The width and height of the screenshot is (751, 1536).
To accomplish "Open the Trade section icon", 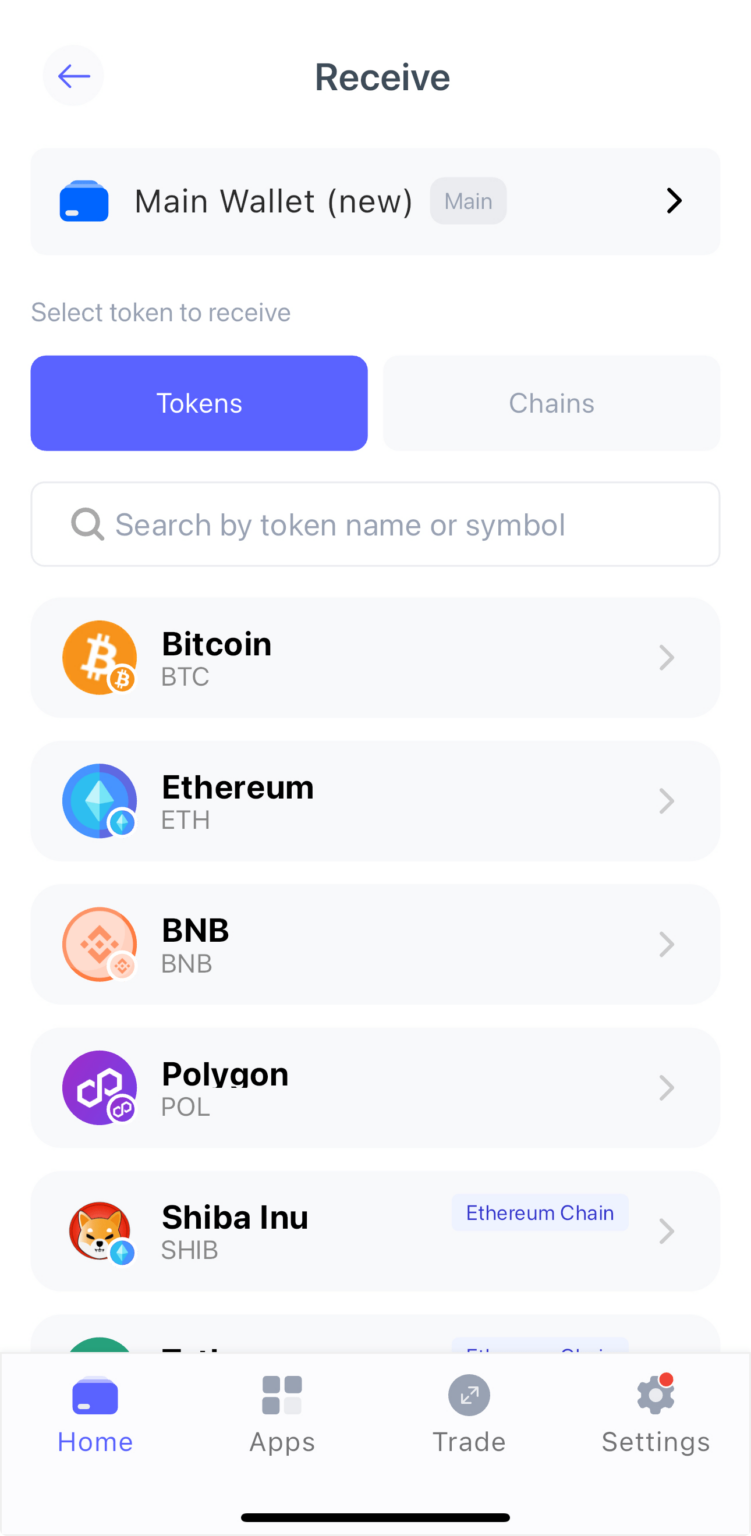I will pyautogui.click(x=469, y=1395).
